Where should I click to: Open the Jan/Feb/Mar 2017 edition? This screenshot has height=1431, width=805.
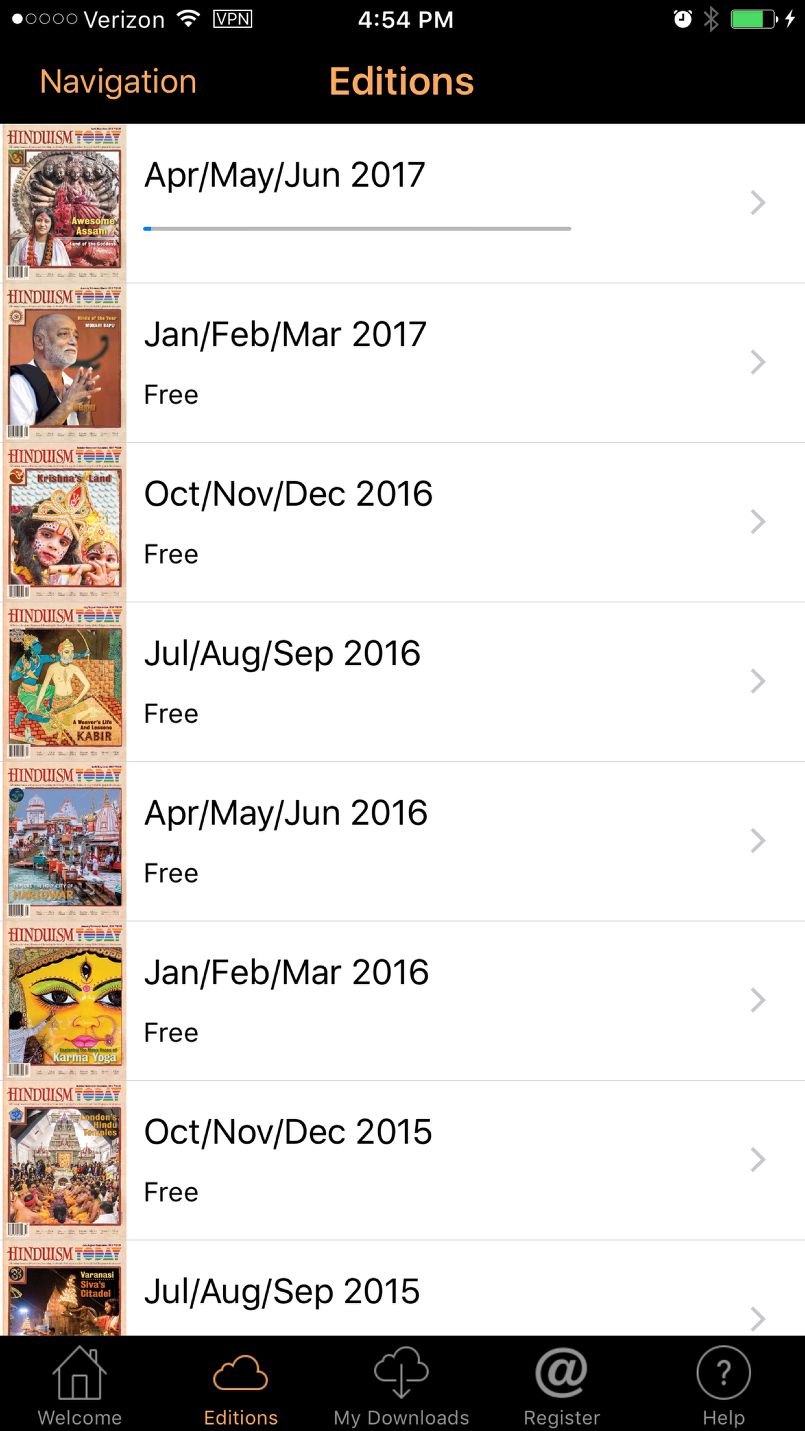click(x=400, y=362)
